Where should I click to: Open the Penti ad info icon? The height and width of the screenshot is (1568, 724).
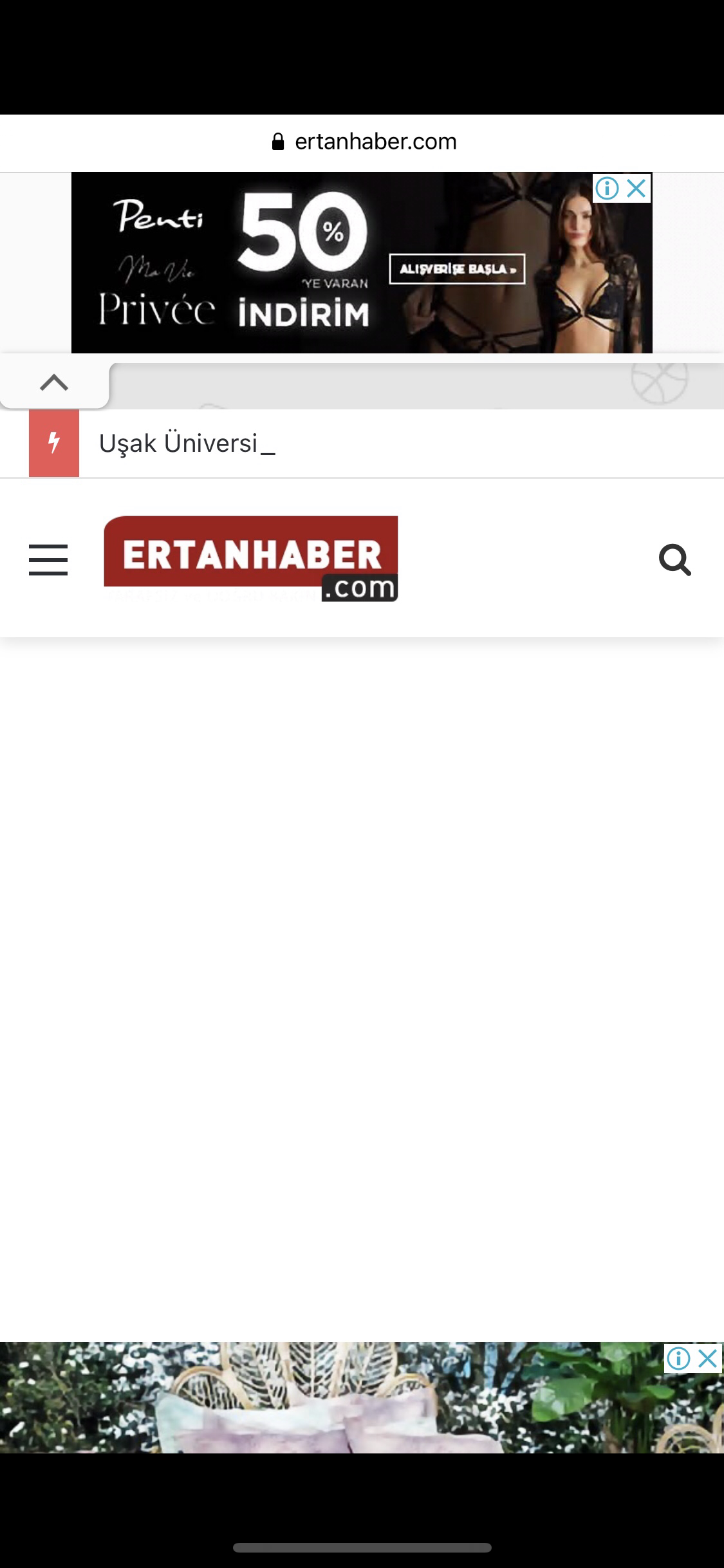tap(607, 188)
